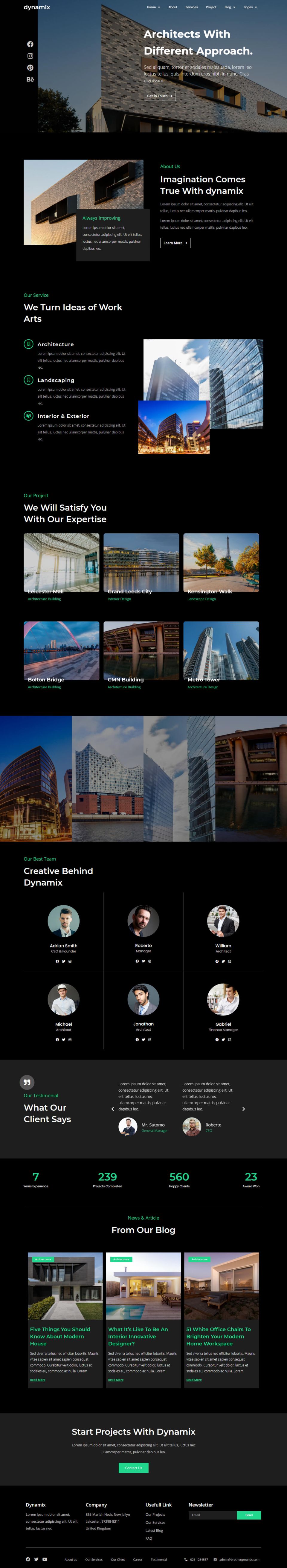The width and height of the screenshot is (287, 1568).
Task: Tap the Get in Touch button
Action: click(160, 96)
